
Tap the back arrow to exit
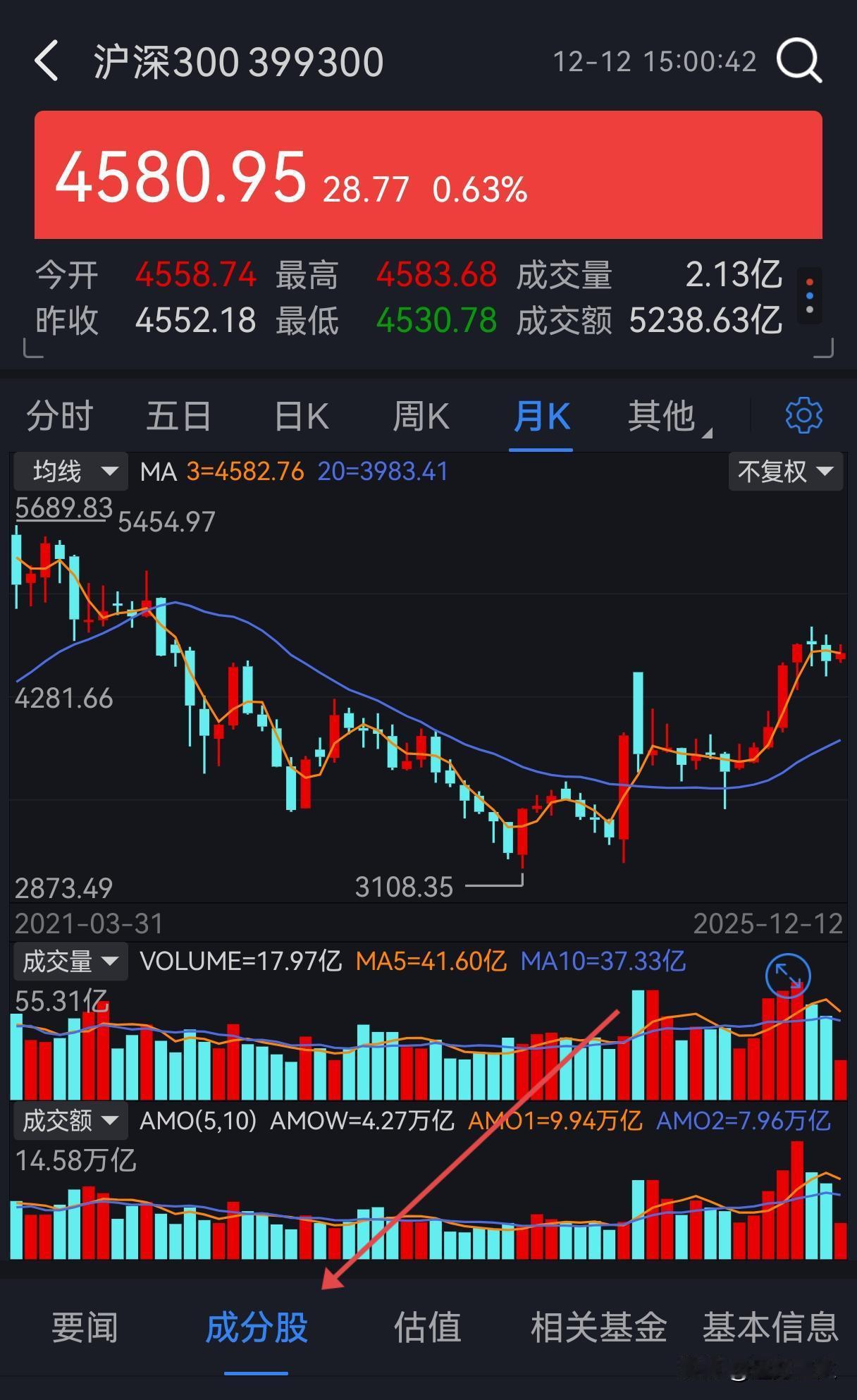[47, 60]
